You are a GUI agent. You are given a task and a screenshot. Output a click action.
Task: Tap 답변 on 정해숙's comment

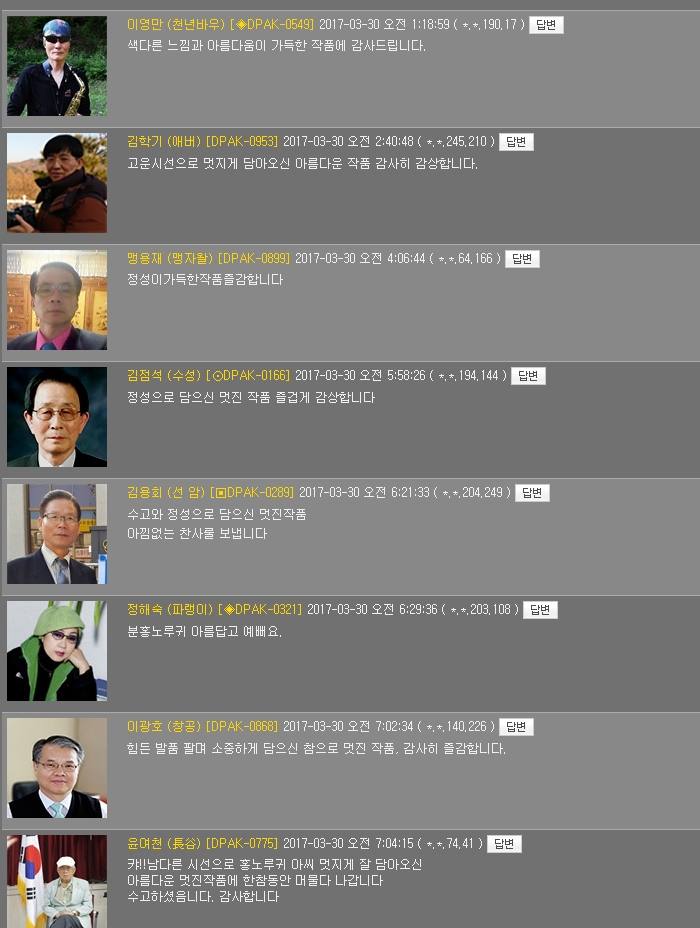[540, 610]
